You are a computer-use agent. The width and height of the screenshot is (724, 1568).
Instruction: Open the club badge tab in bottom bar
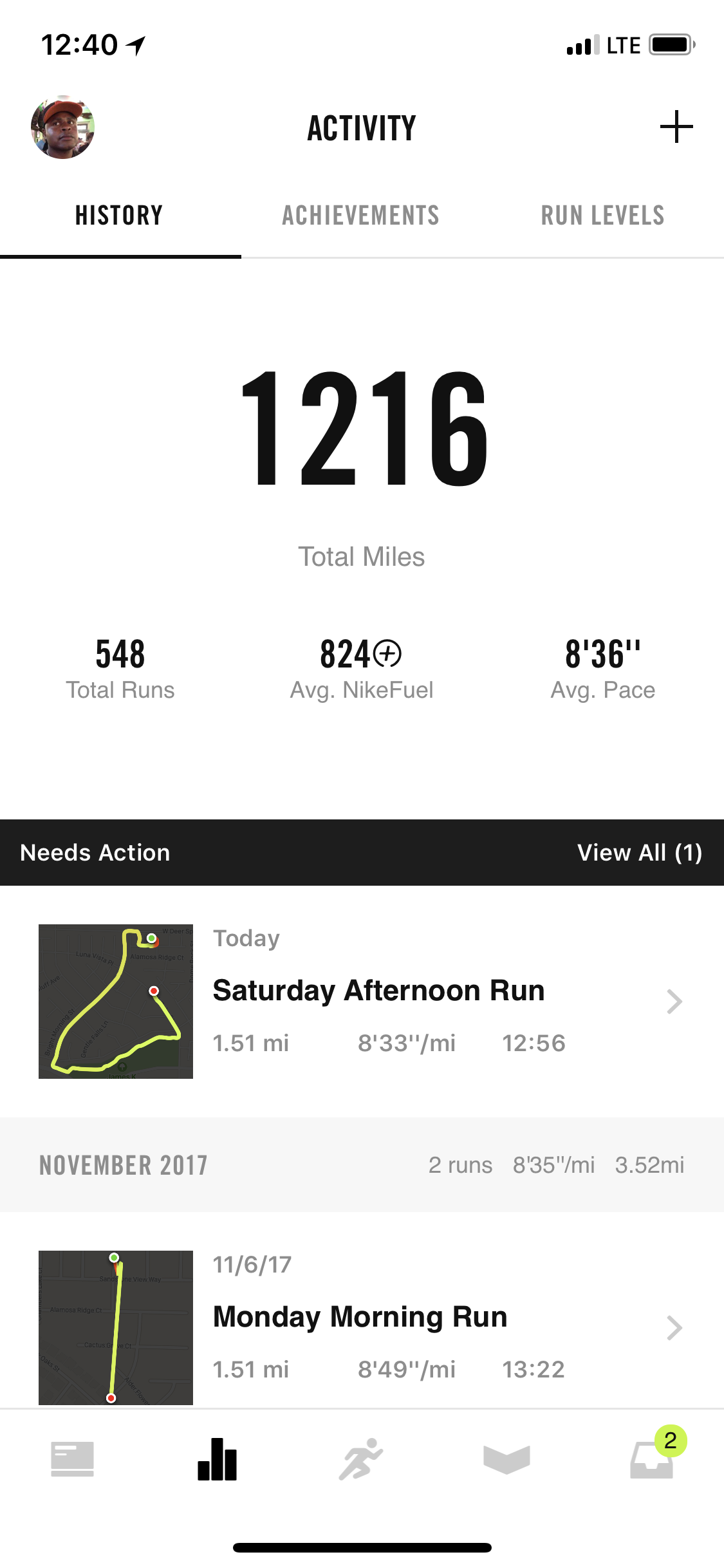tap(506, 1459)
